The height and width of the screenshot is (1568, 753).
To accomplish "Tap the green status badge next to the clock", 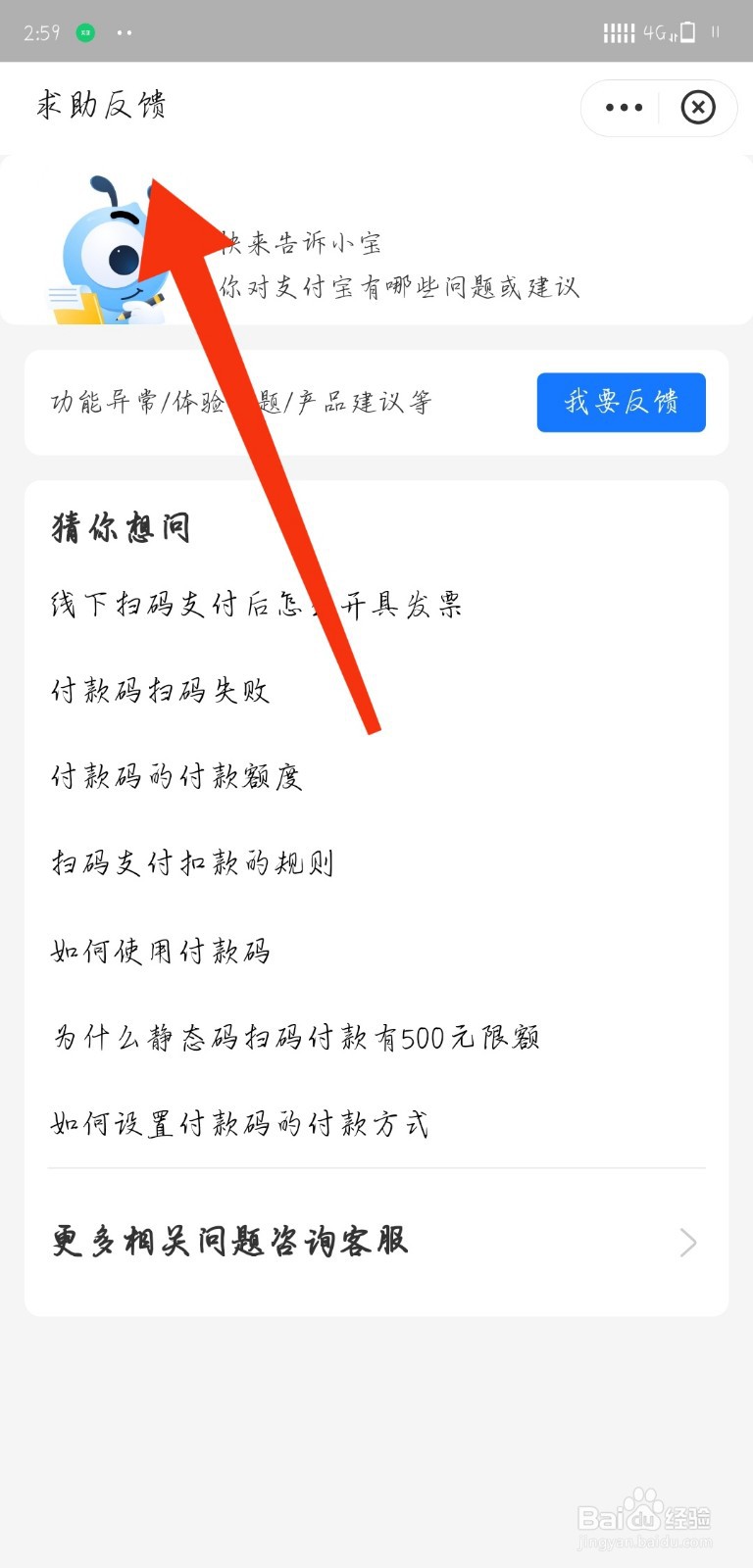I will click(84, 31).
